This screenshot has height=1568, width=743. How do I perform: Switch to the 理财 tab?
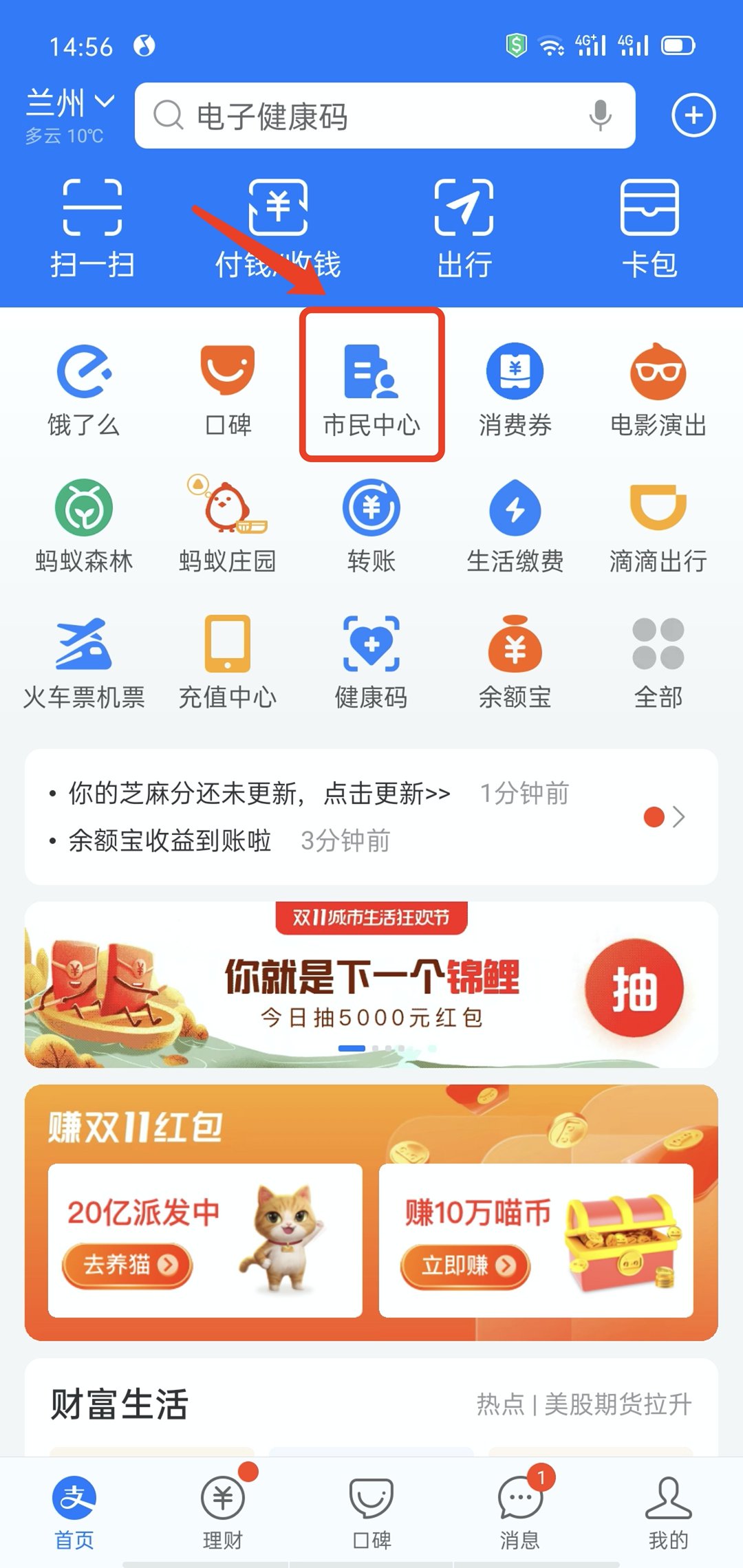click(223, 1510)
